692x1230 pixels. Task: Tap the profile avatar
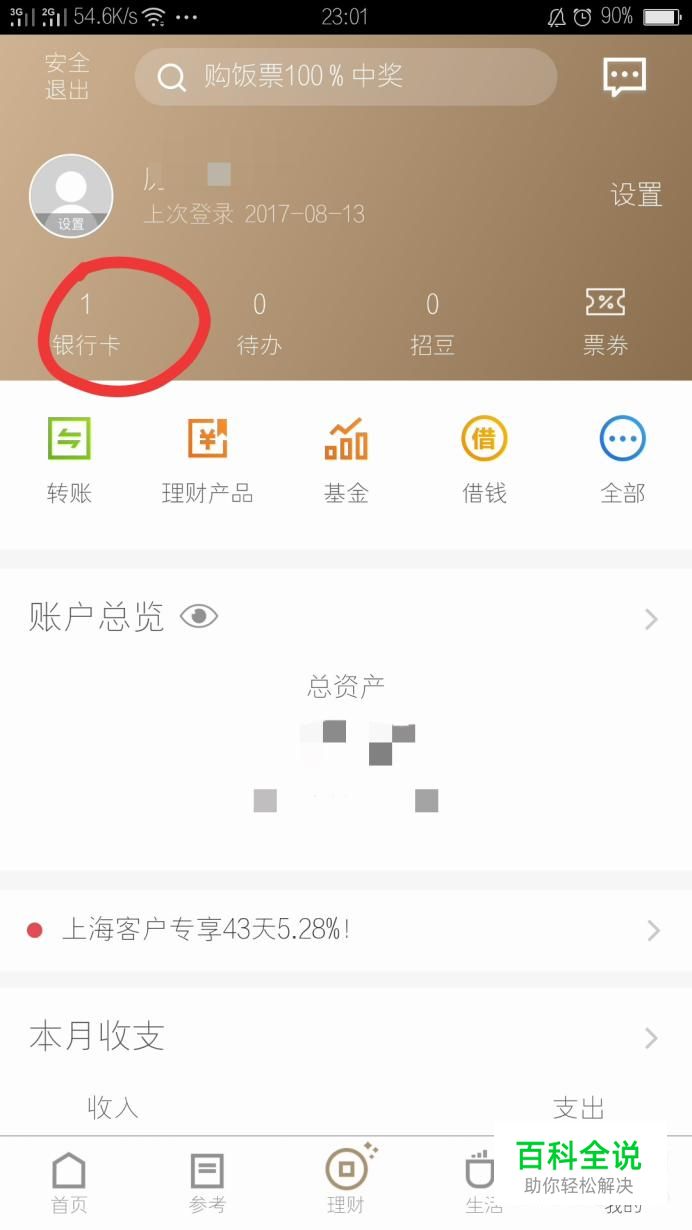pos(71,196)
